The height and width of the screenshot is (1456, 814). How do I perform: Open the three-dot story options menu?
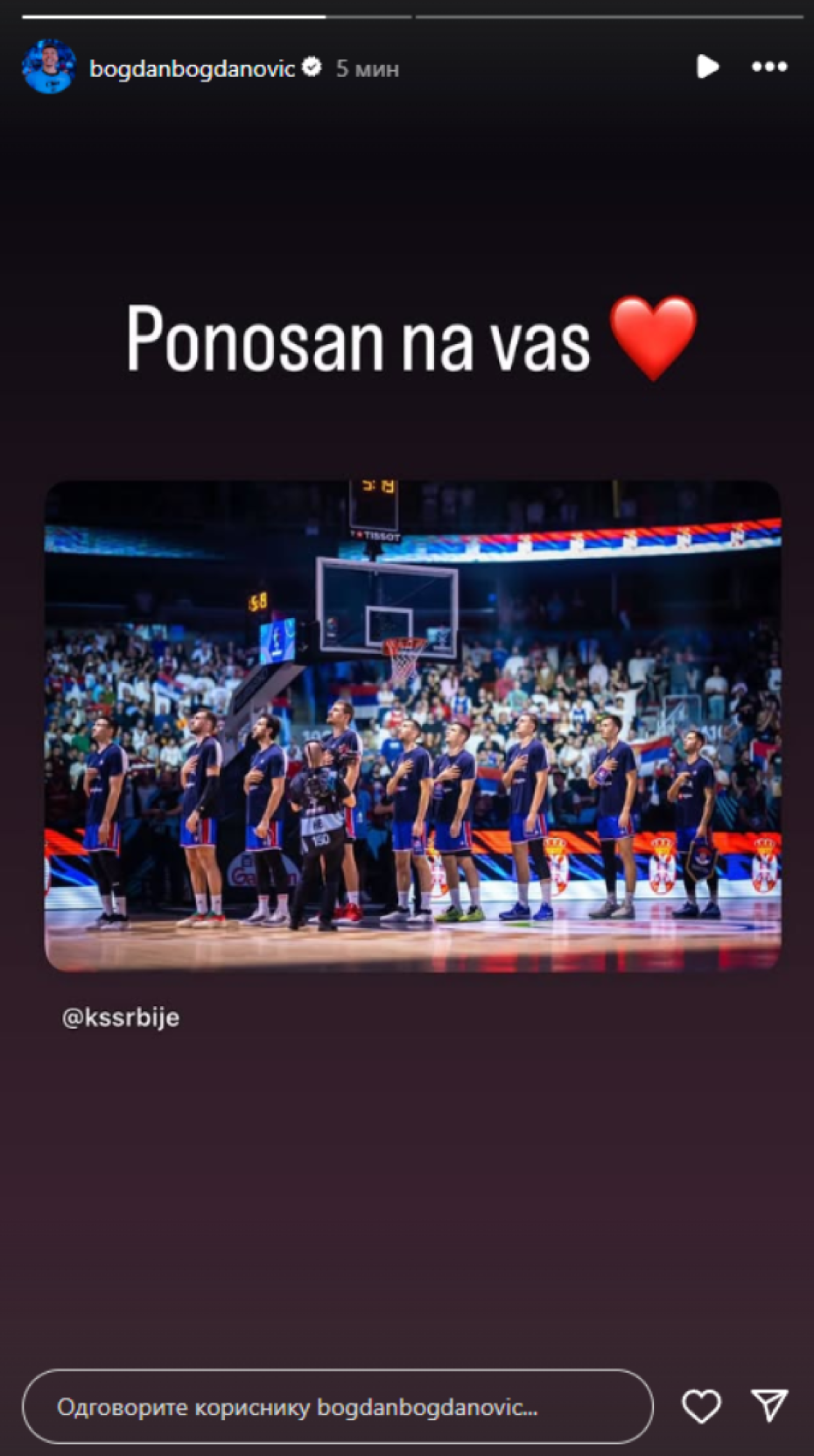769,67
